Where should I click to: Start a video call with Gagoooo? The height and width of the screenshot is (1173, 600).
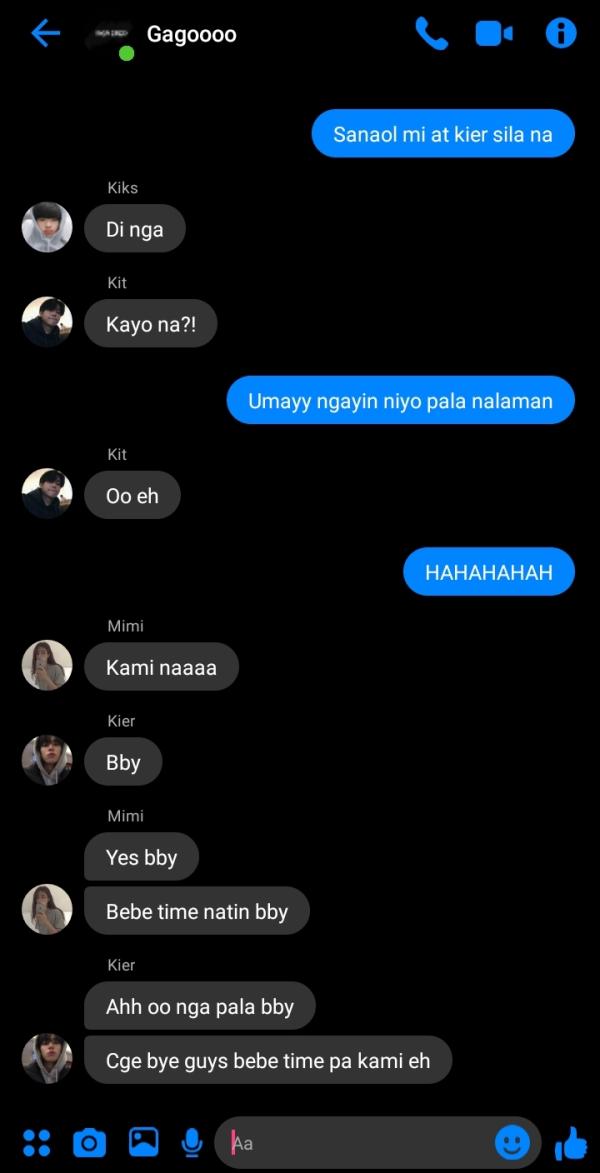[x=493, y=34]
